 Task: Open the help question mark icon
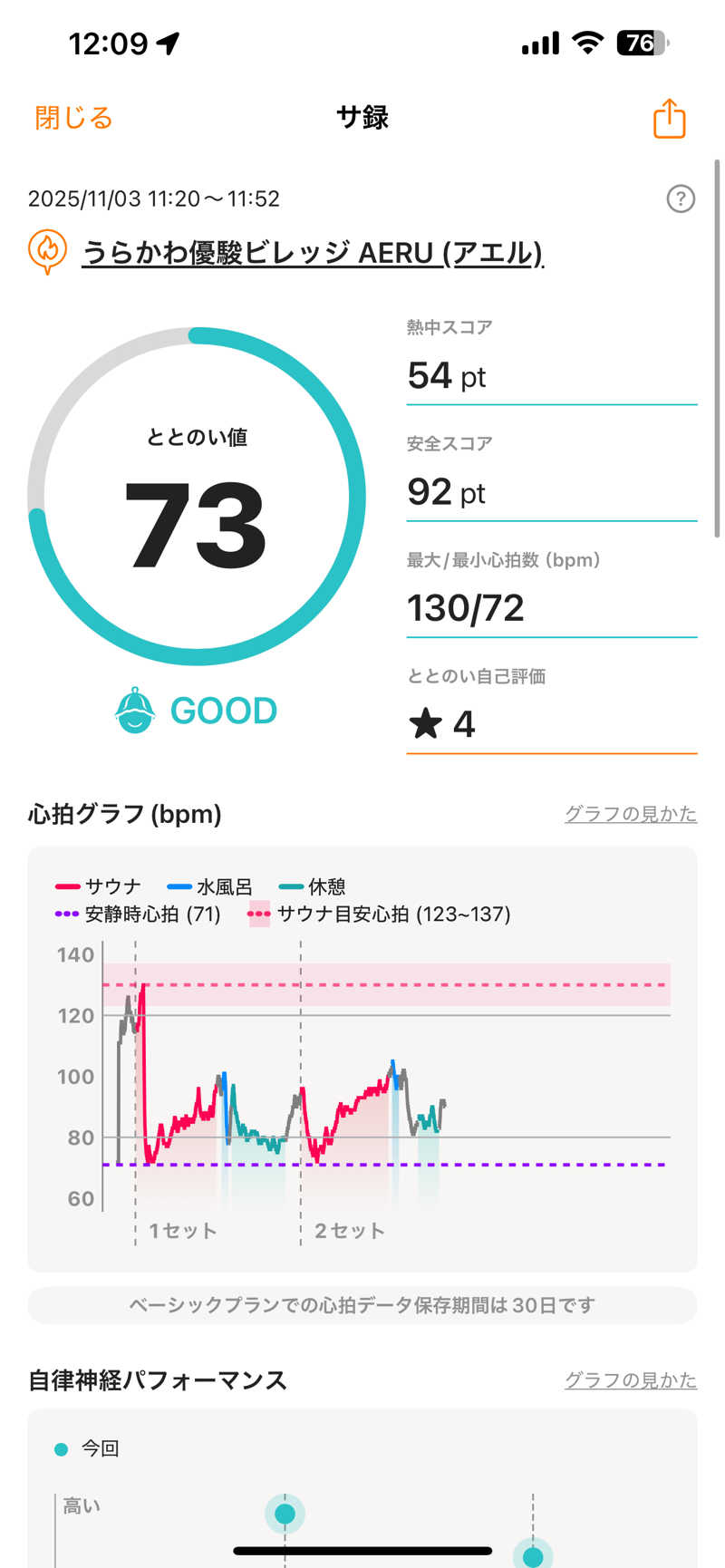pos(680,198)
